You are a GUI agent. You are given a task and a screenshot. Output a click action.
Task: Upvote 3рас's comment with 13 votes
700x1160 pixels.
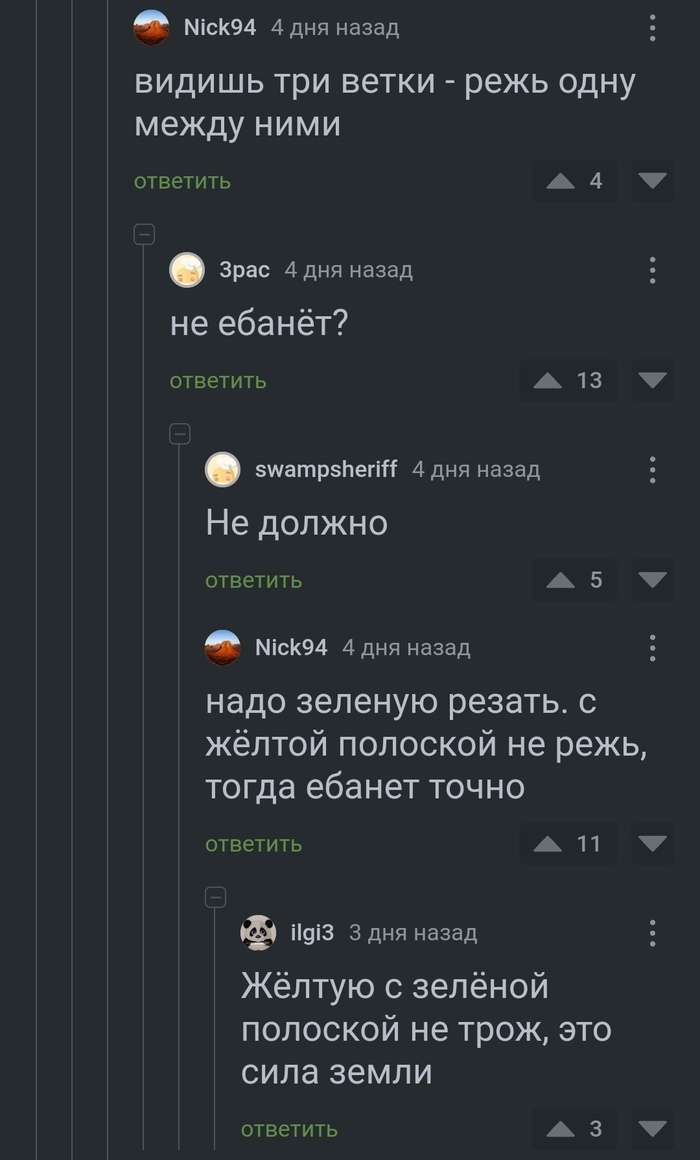point(548,380)
